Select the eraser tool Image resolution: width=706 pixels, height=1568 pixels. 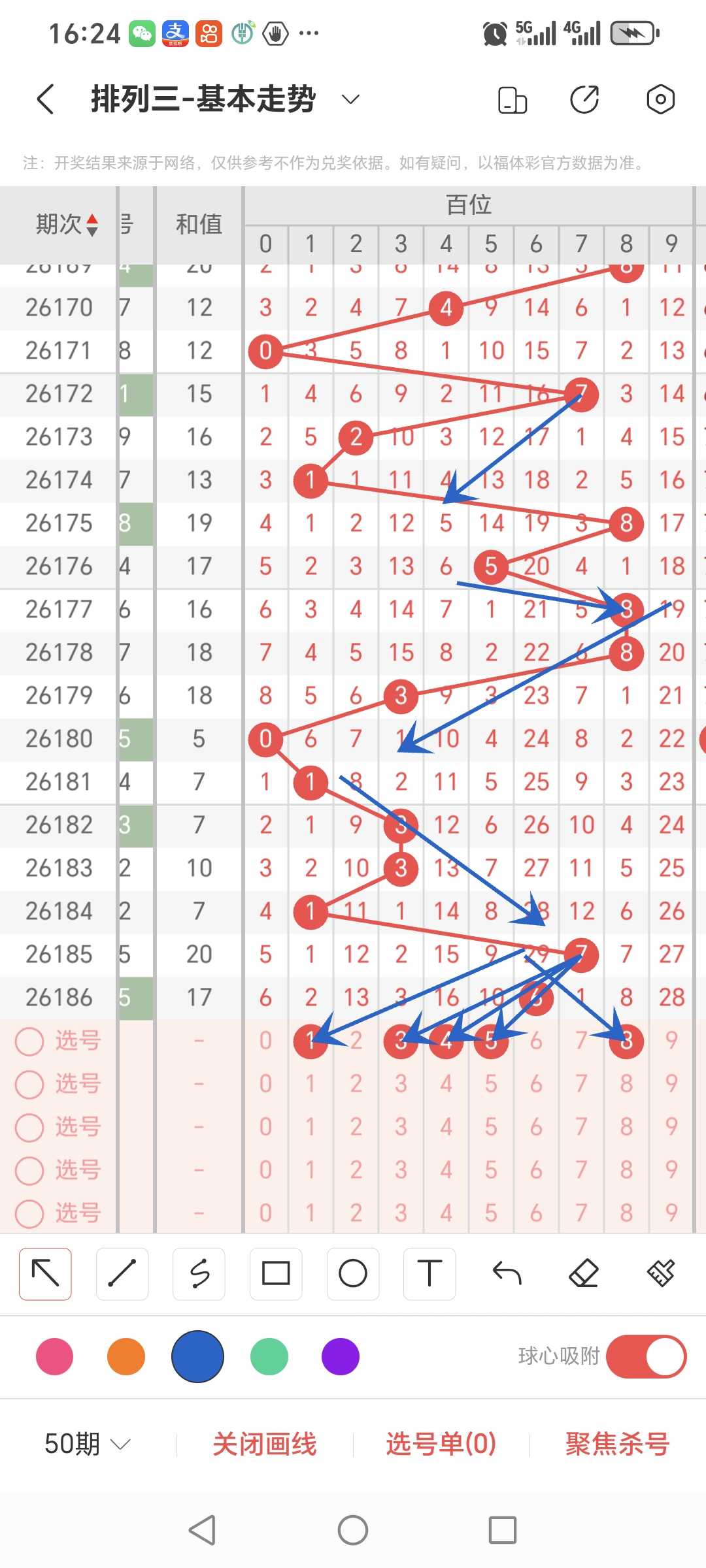pyautogui.click(x=584, y=1273)
